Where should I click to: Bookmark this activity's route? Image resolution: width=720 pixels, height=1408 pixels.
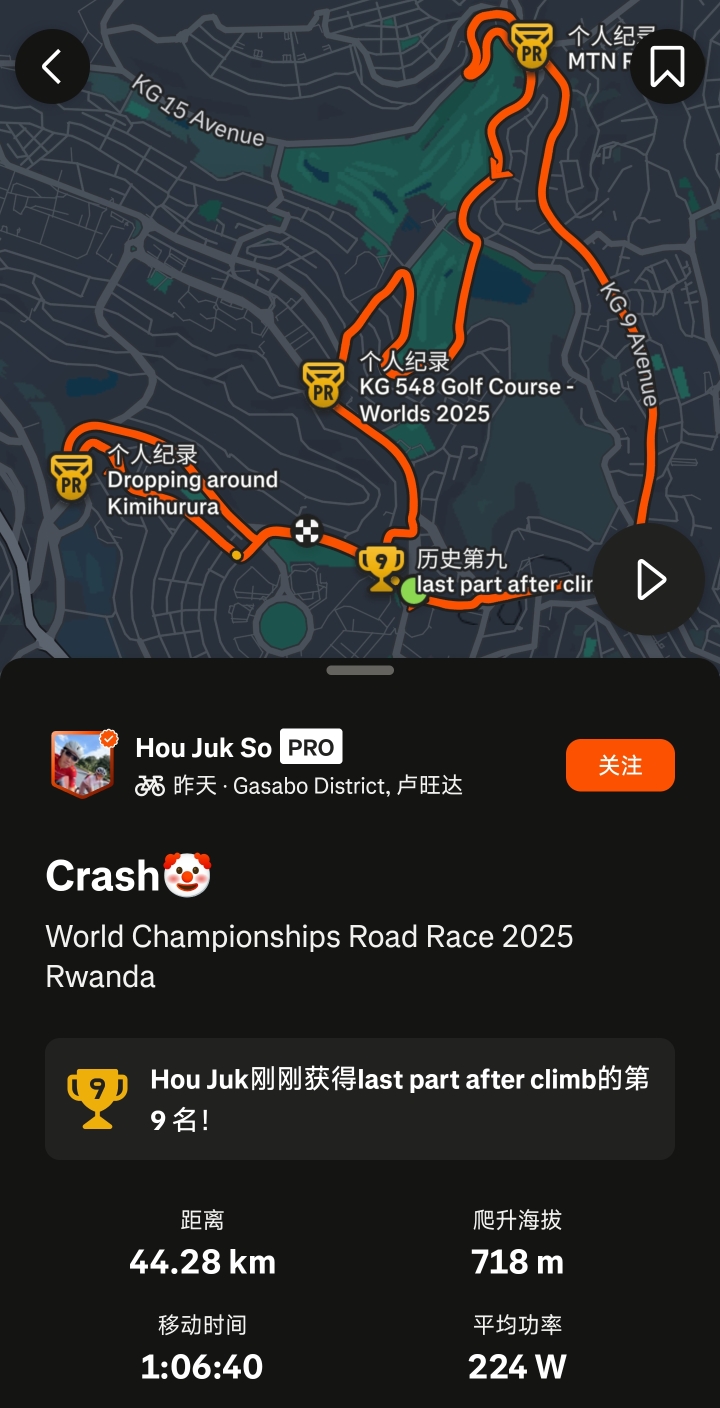pyautogui.click(x=667, y=67)
